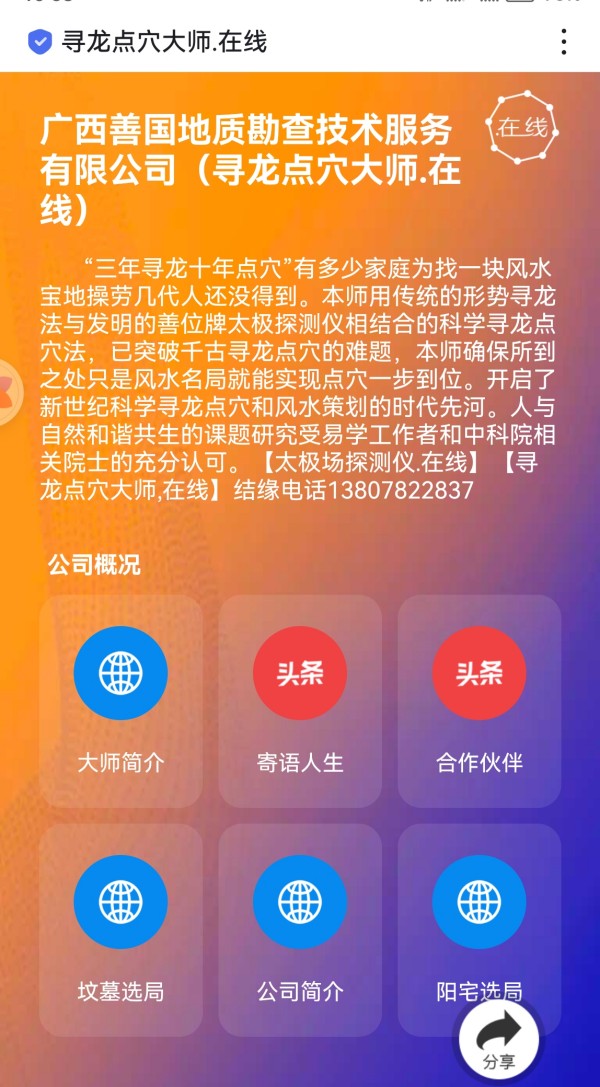The image size is (600, 1087).
Task: View site security shield info
Action: coord(40,42)
